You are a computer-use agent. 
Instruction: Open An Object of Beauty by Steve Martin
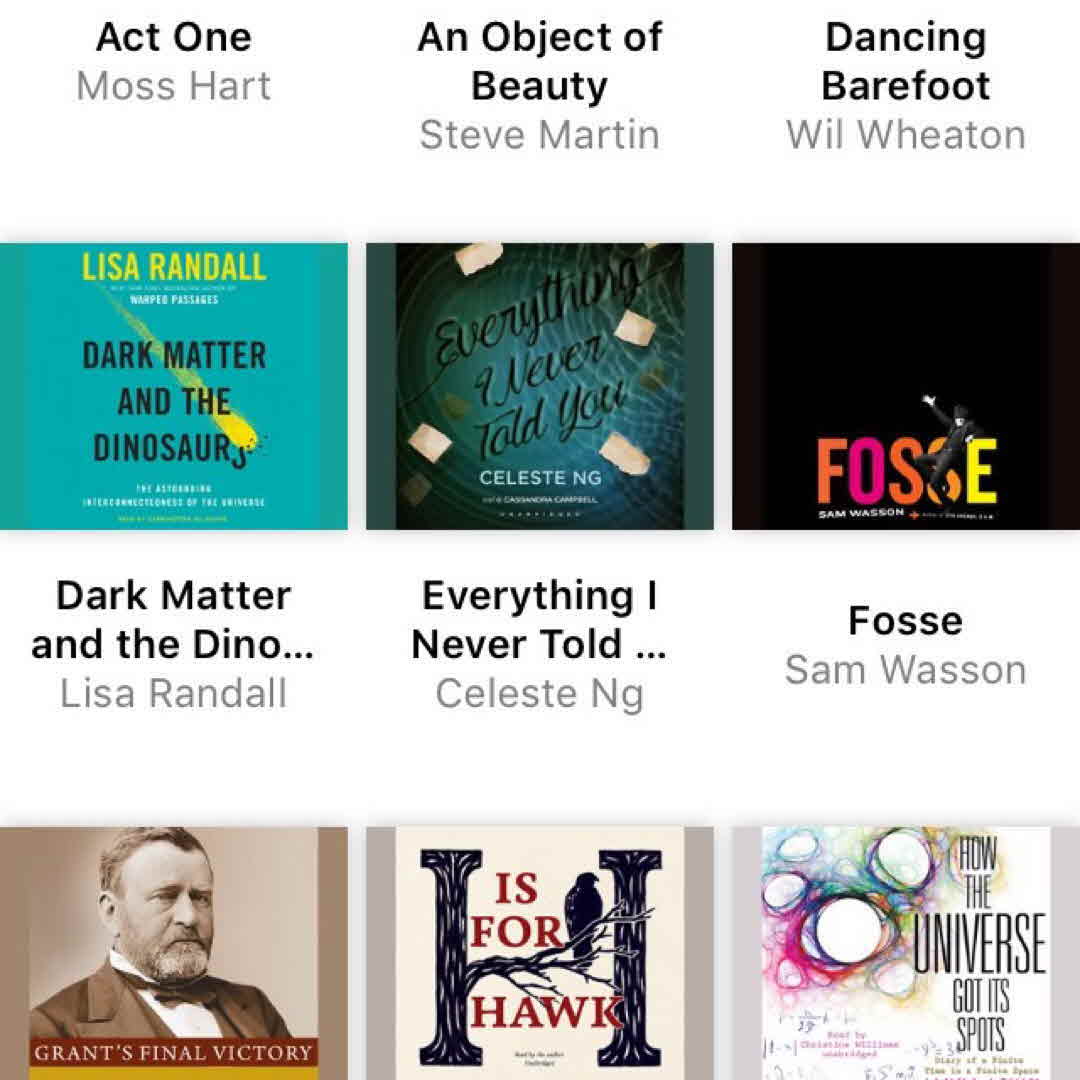click(x=540, y=85)
